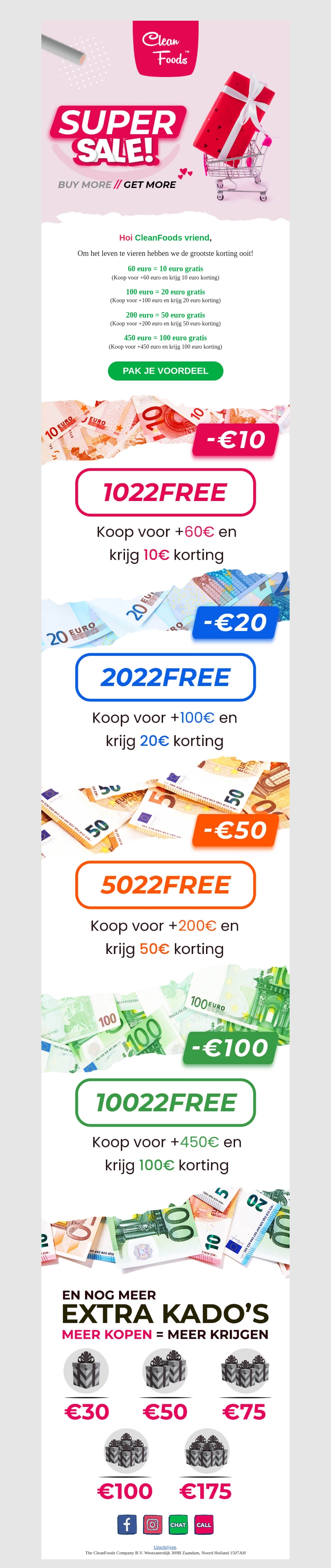Open the CleanFoods Instagram profile
Image resolution: width=331 pixels, height=1568 pixels.
point(153,1524)
